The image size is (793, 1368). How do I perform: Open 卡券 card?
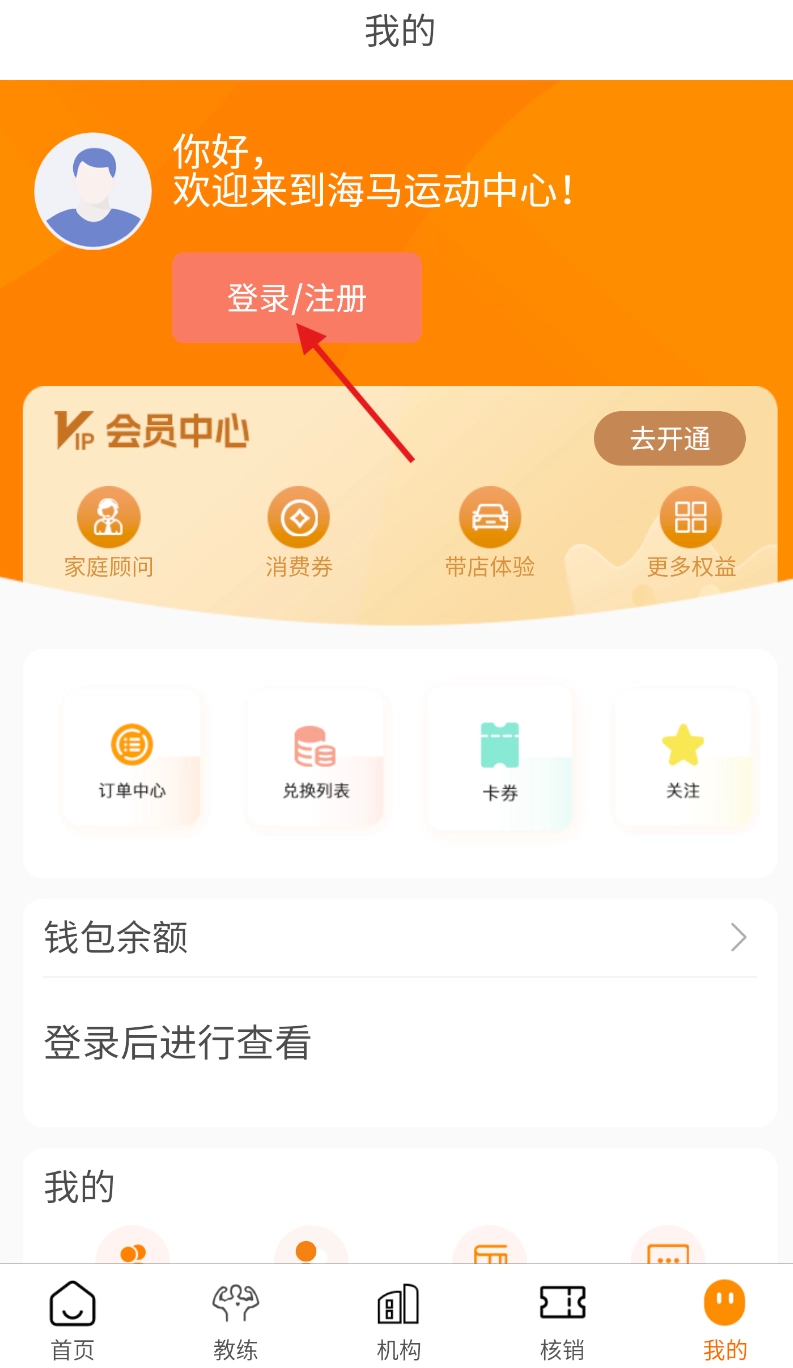pyautogui.click(x=499, y=759)
